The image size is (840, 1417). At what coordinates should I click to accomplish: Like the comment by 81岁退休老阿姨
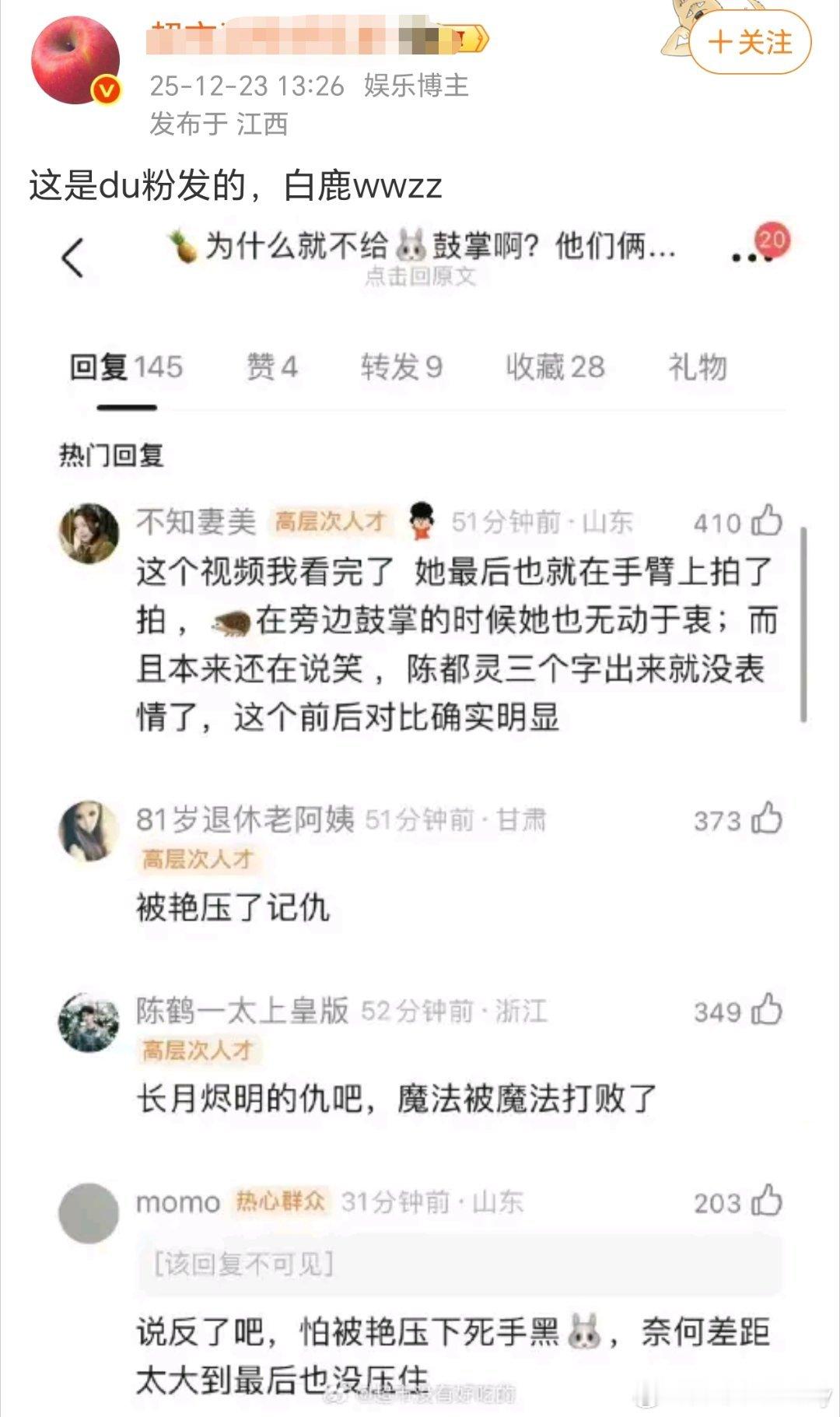pyautogui.click(x=768, y=819)
